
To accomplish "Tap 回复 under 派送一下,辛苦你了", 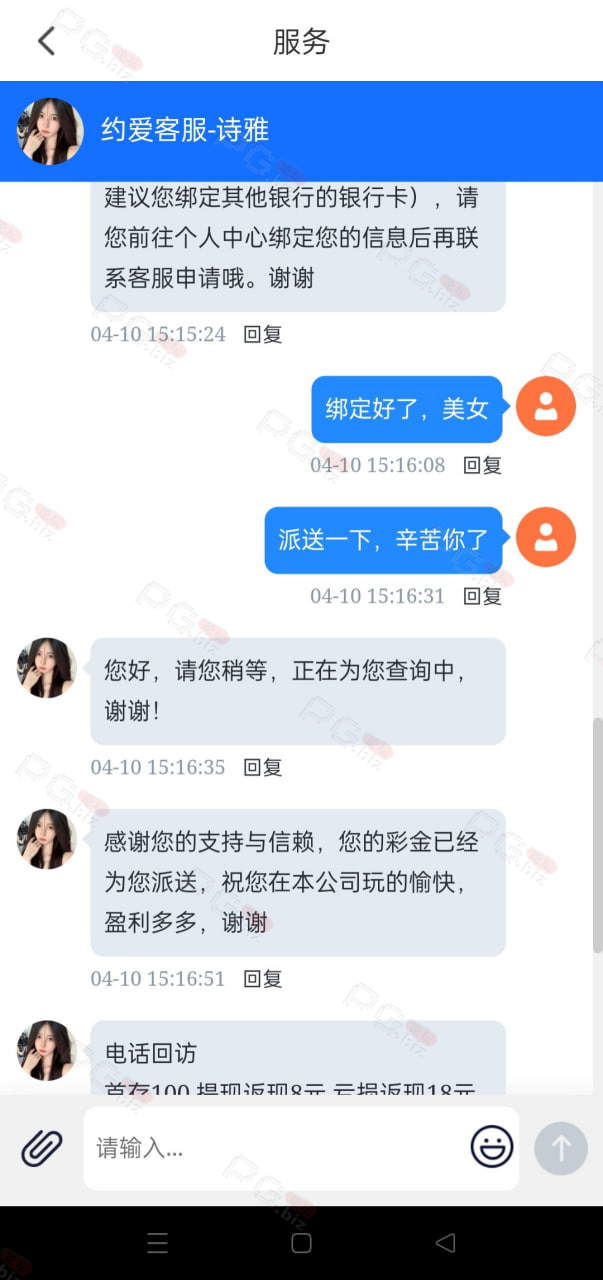I will [482, 596].
